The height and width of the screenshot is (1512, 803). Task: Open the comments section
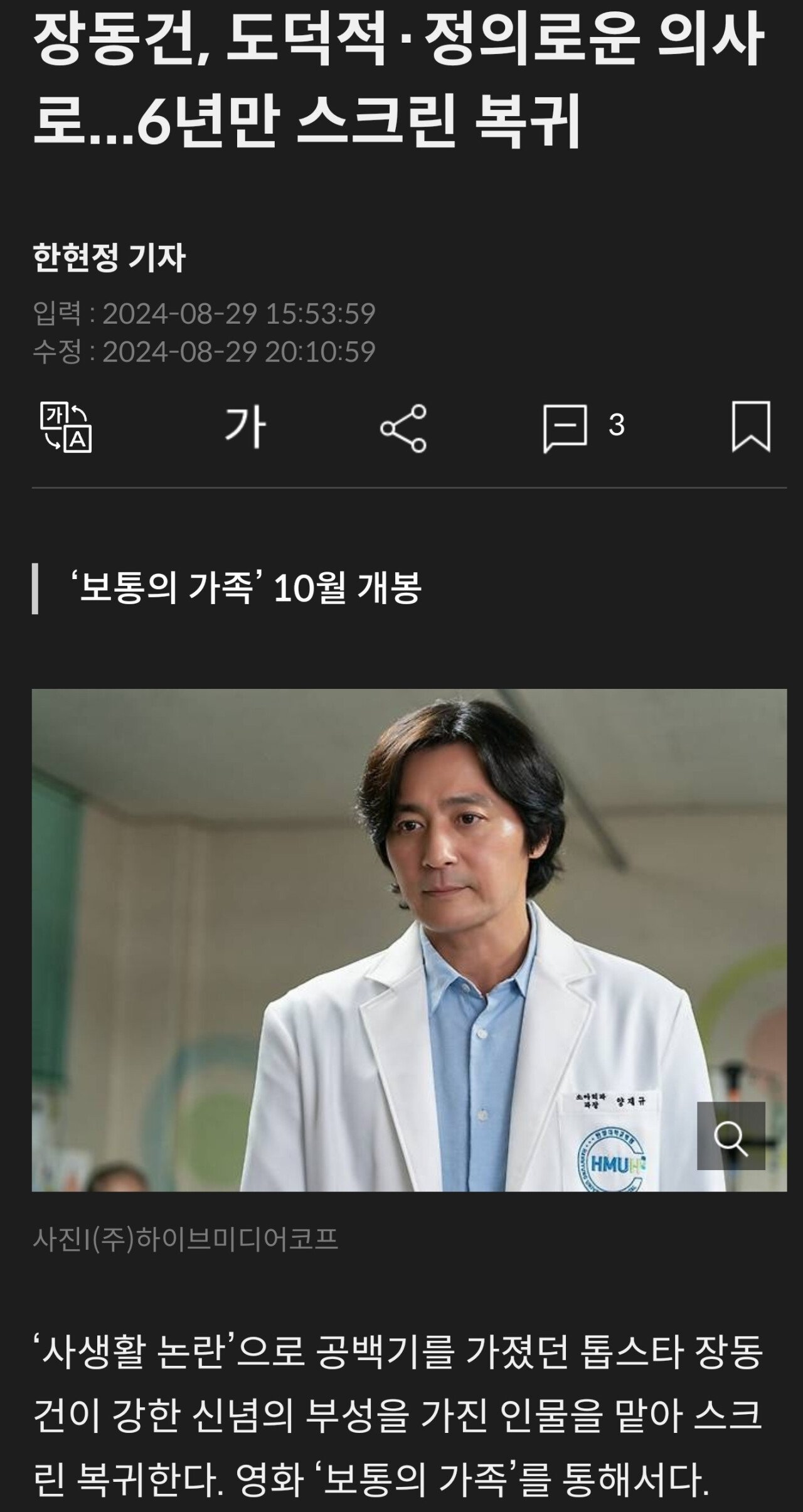(x=566, y=427)
